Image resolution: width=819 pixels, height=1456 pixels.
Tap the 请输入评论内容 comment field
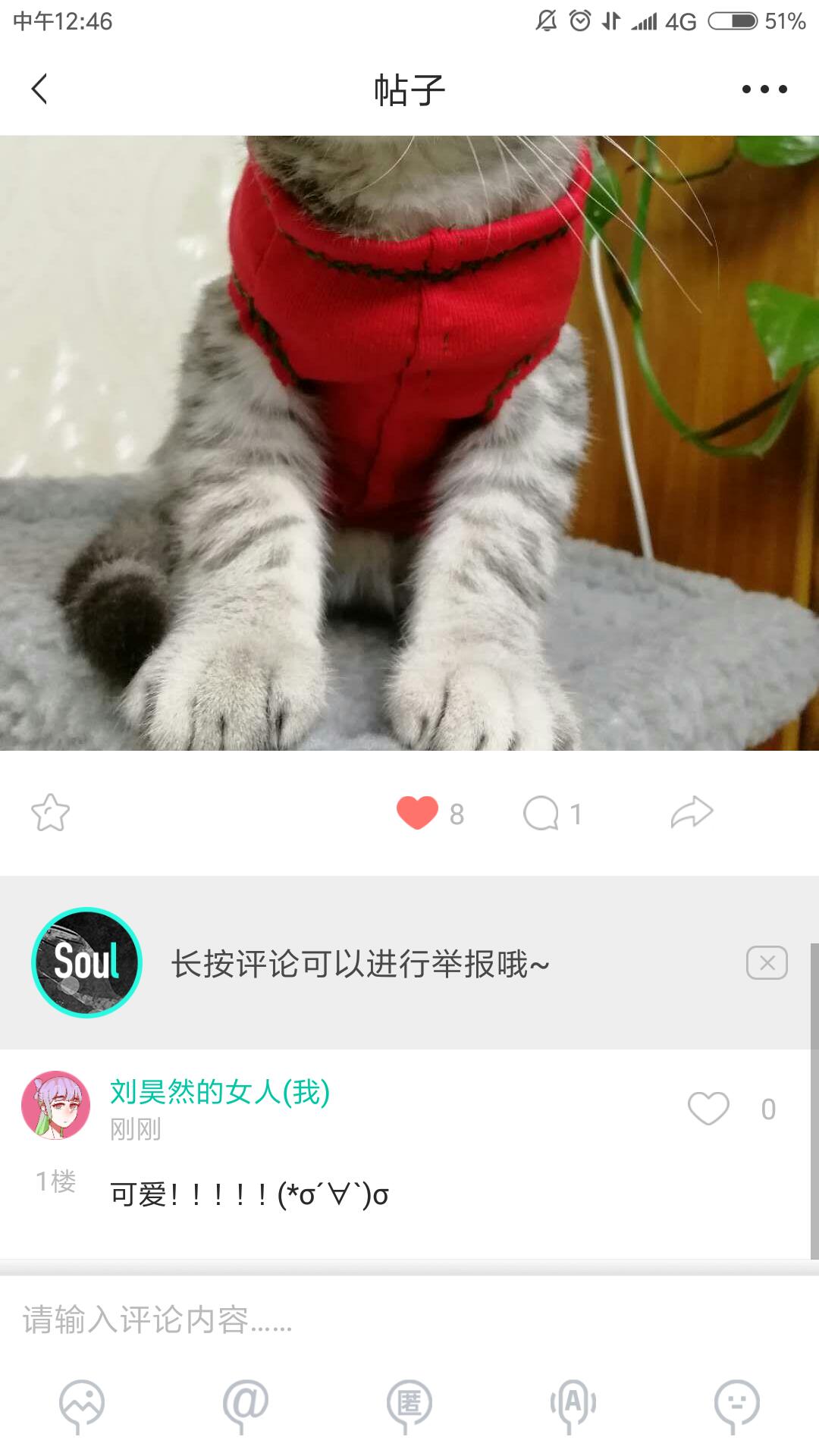tap(409, 1319)
